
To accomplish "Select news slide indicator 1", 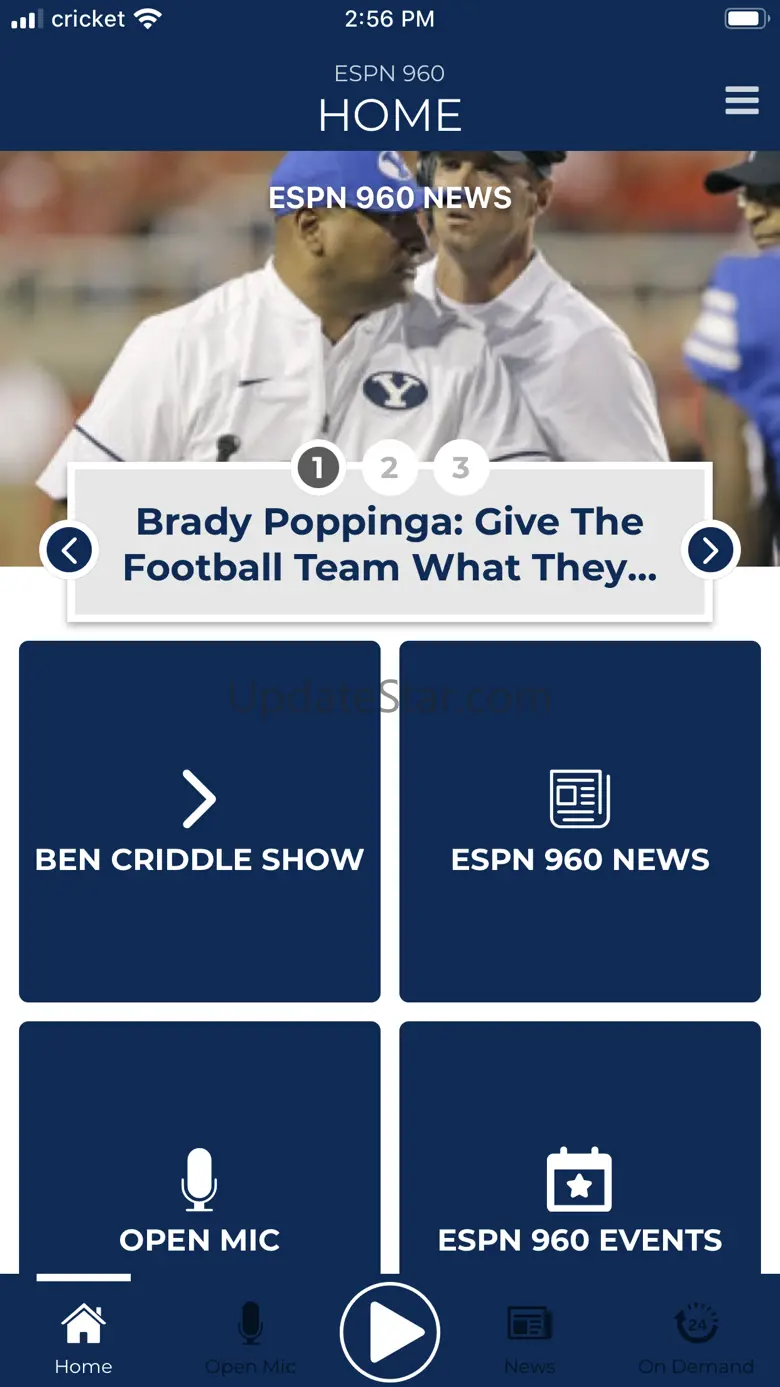I will (318, 467).
